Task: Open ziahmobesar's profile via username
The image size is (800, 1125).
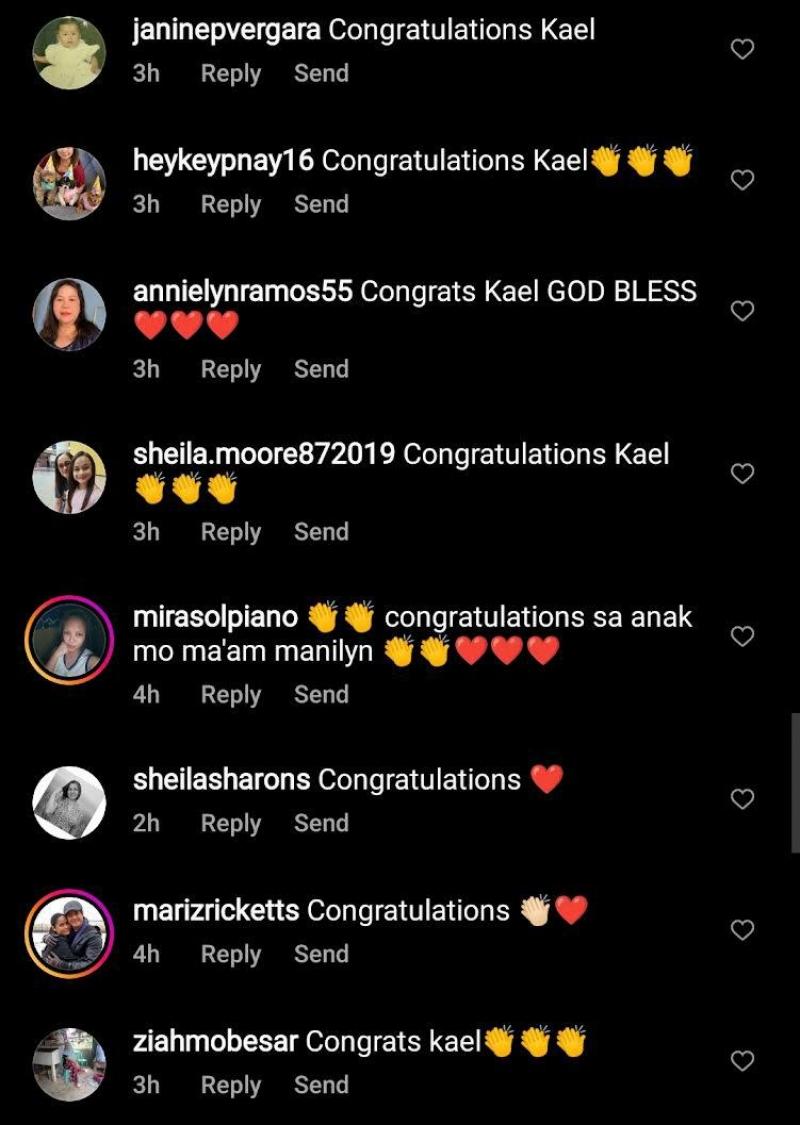Action: click(215, 1041)
